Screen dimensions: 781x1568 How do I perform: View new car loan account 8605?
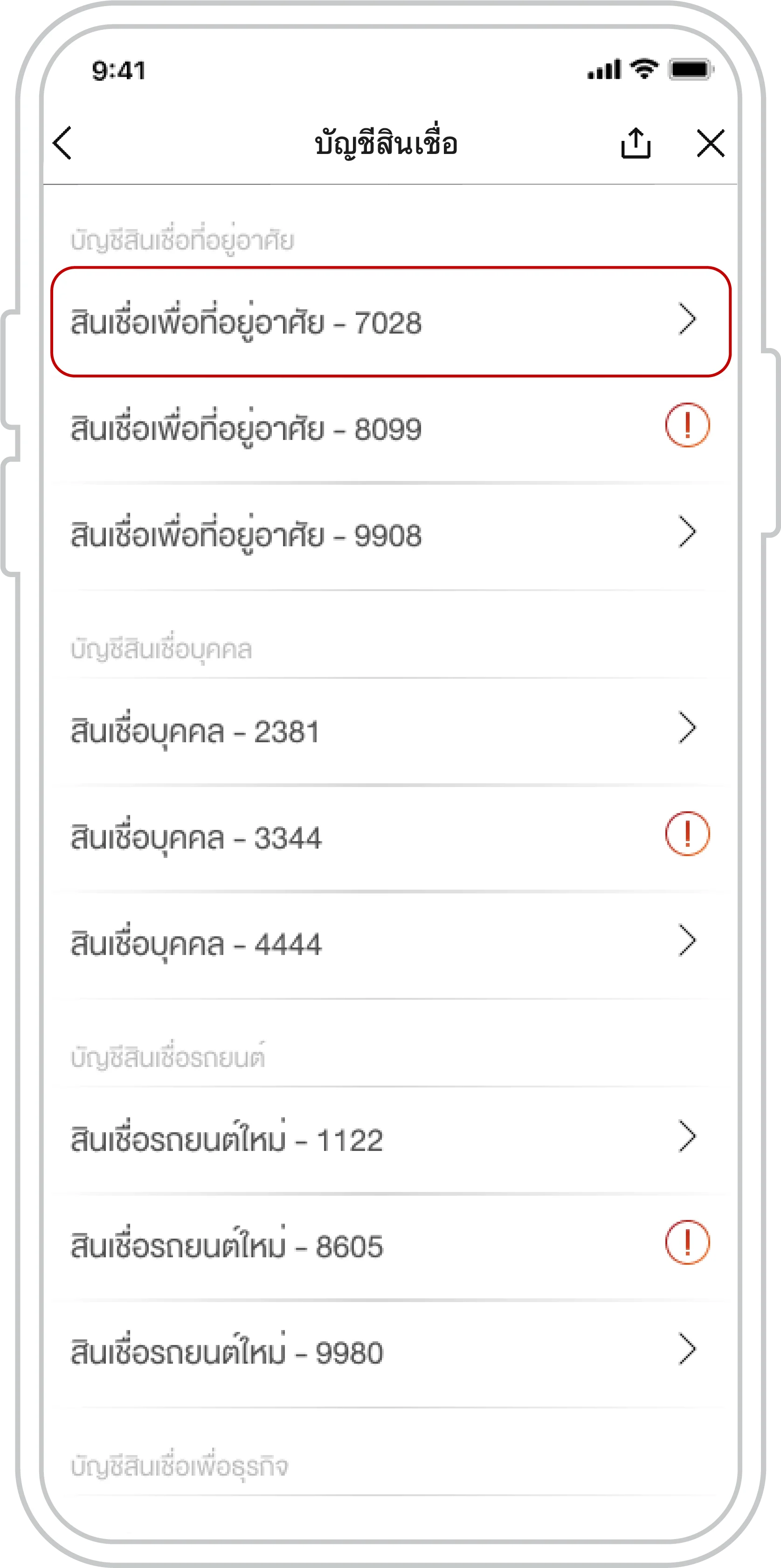pos(391,1246)
